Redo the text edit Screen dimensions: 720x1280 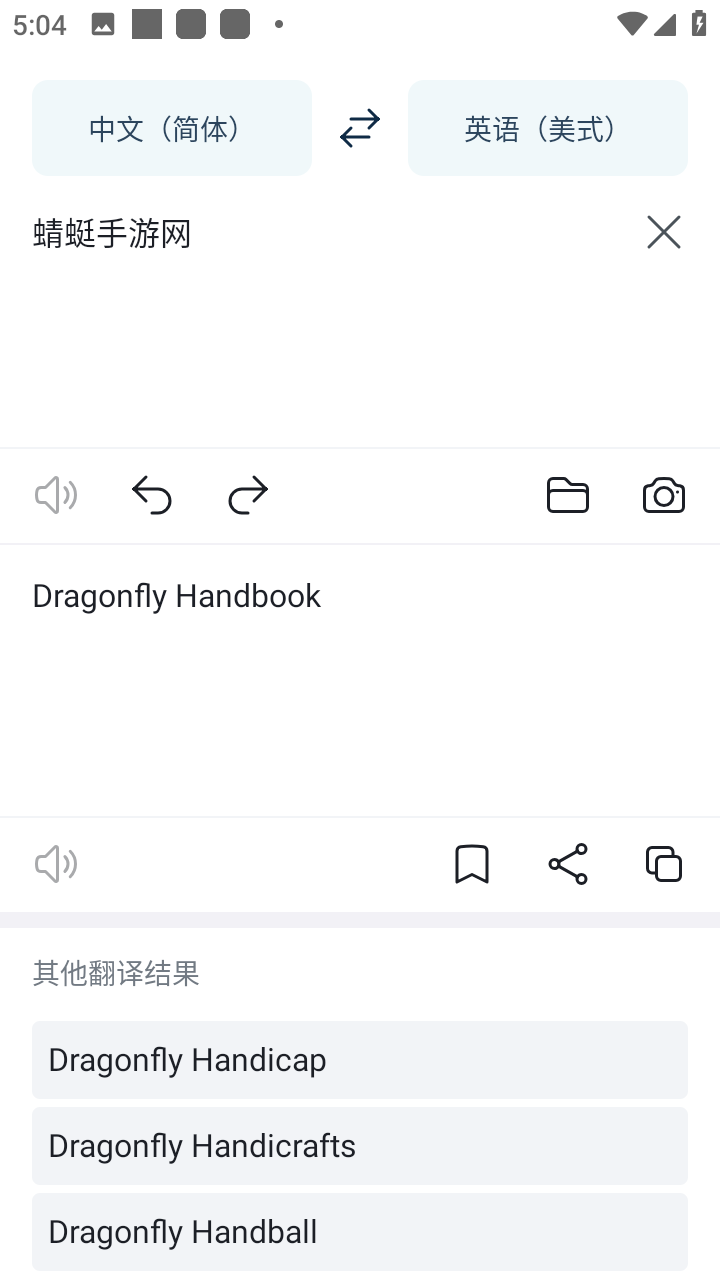248,495
